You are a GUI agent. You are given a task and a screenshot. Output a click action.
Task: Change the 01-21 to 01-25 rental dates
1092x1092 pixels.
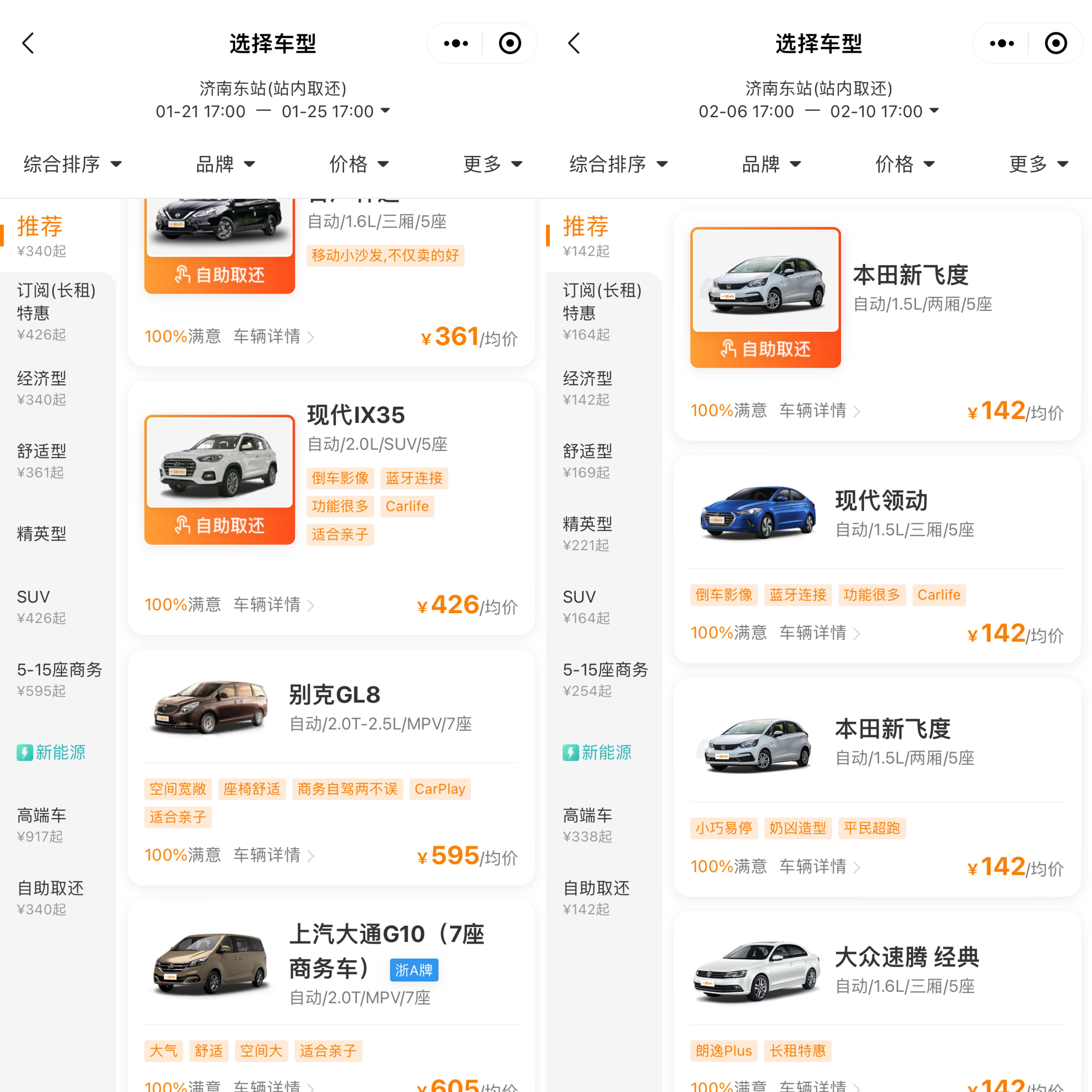point(273,111)
